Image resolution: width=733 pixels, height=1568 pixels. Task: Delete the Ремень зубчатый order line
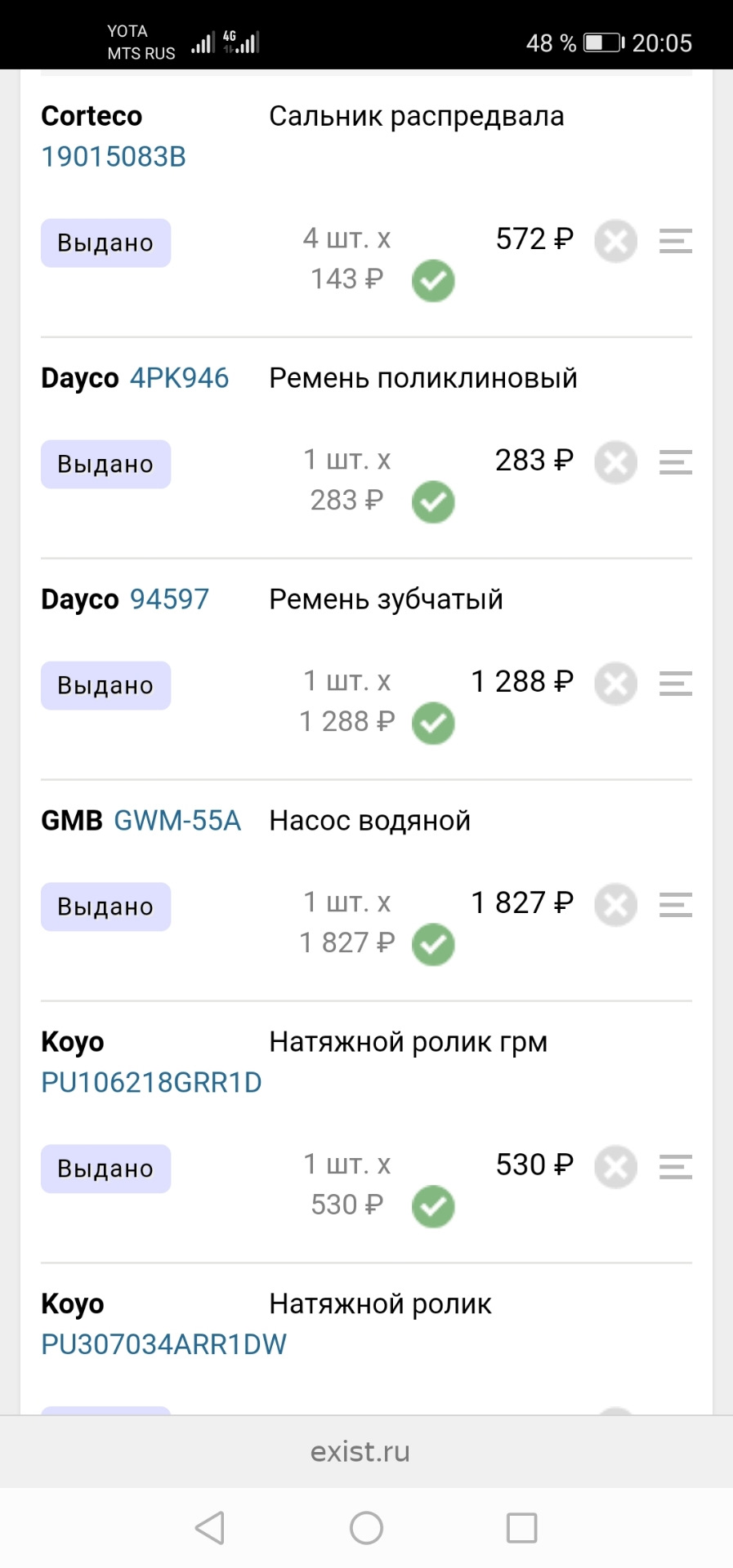[x=615, y=684]
